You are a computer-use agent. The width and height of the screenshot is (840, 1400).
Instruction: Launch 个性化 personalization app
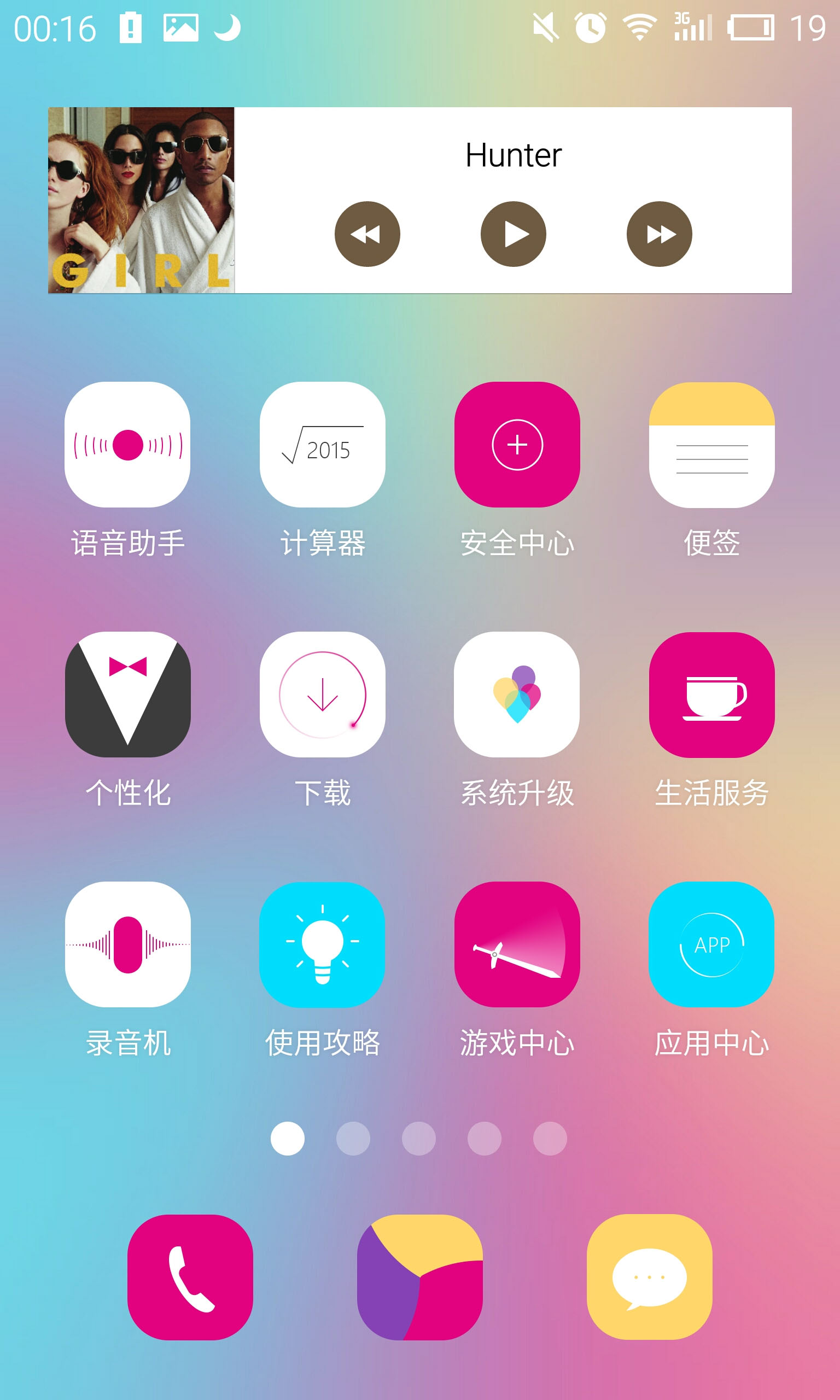coord(127,695)
